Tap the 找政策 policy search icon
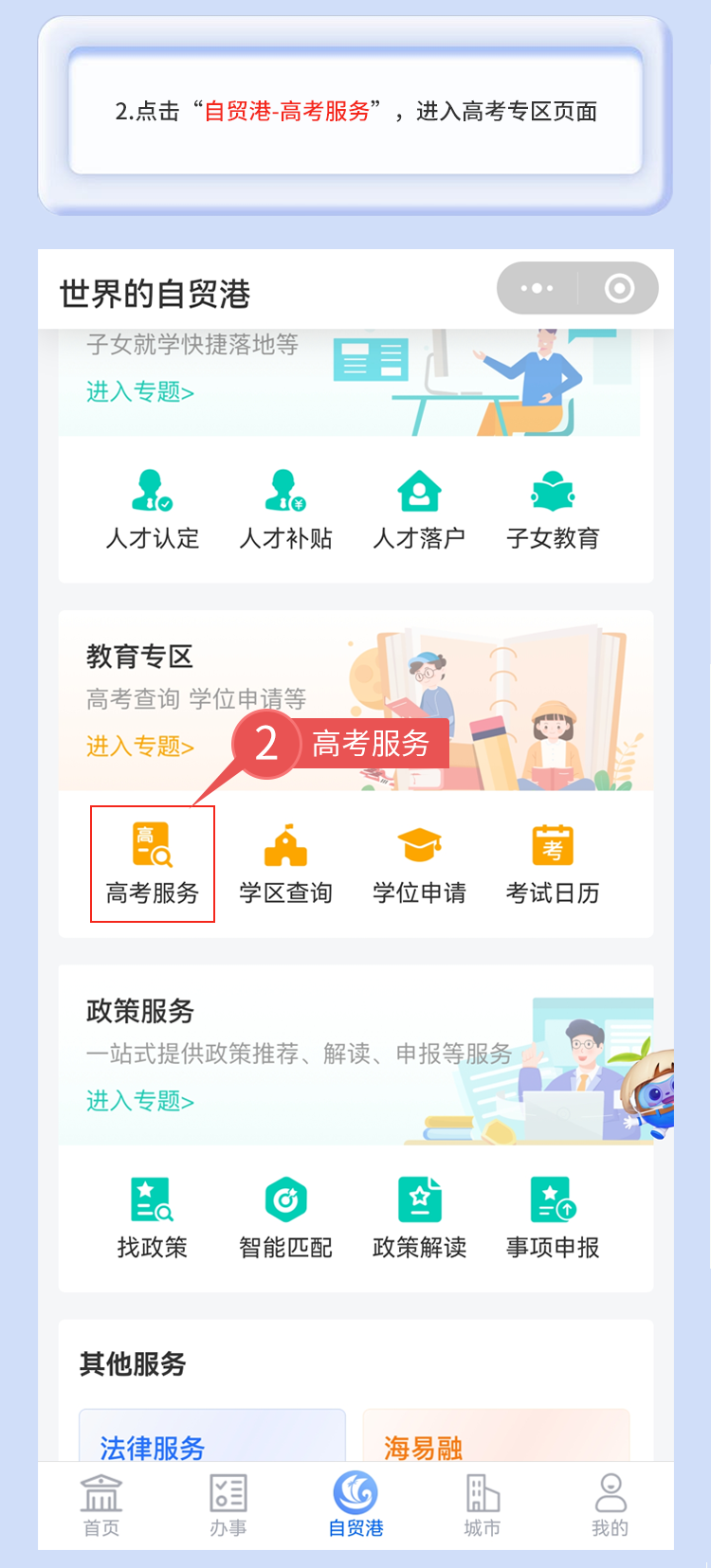711x1568 pixels. (152, 1217)
